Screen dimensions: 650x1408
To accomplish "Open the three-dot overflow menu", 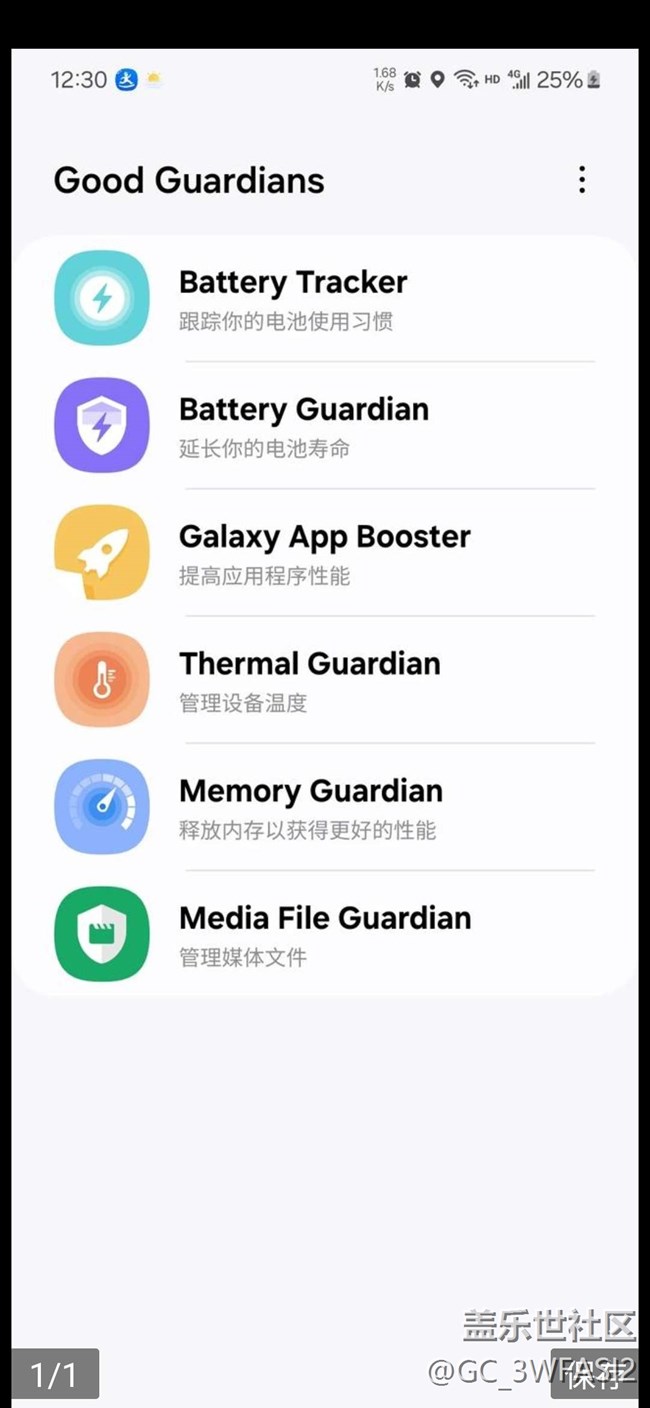I will (582, 180).
